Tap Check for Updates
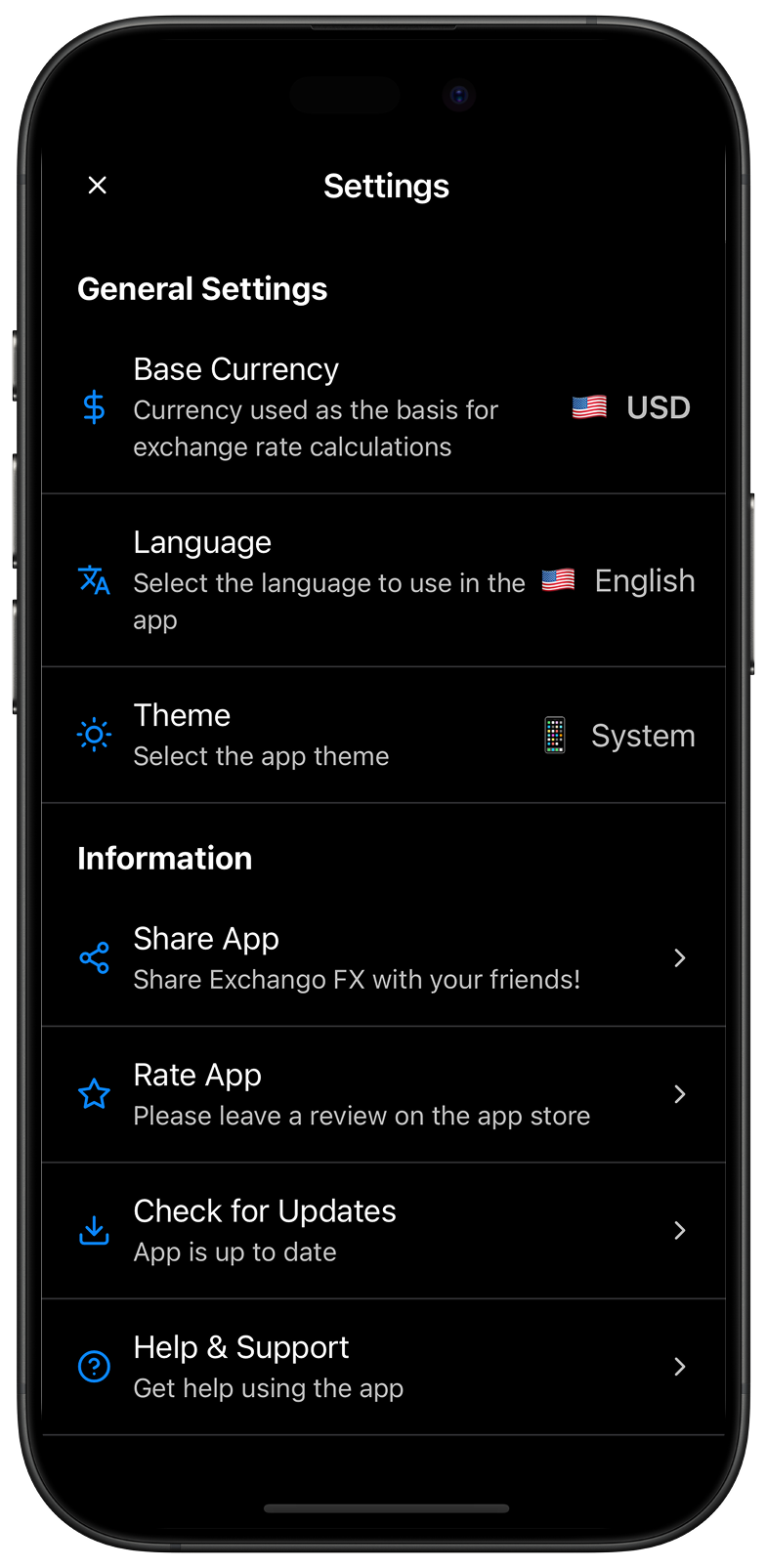Image resolution: width=767 pixels, height=1568 pixels. point(383,1230)
